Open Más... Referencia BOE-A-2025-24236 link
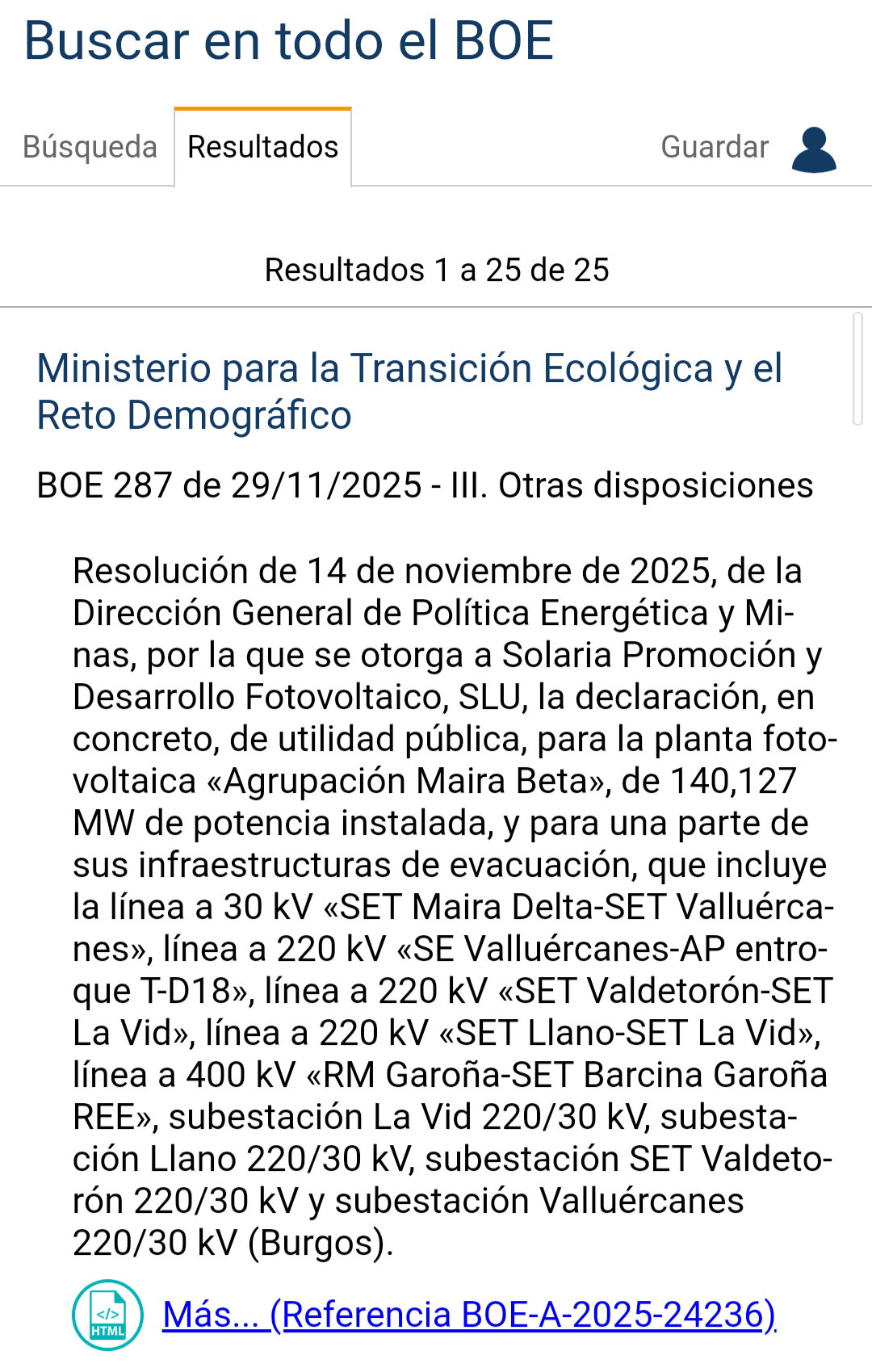872x1372 pixels. (x=469, y=1315)
